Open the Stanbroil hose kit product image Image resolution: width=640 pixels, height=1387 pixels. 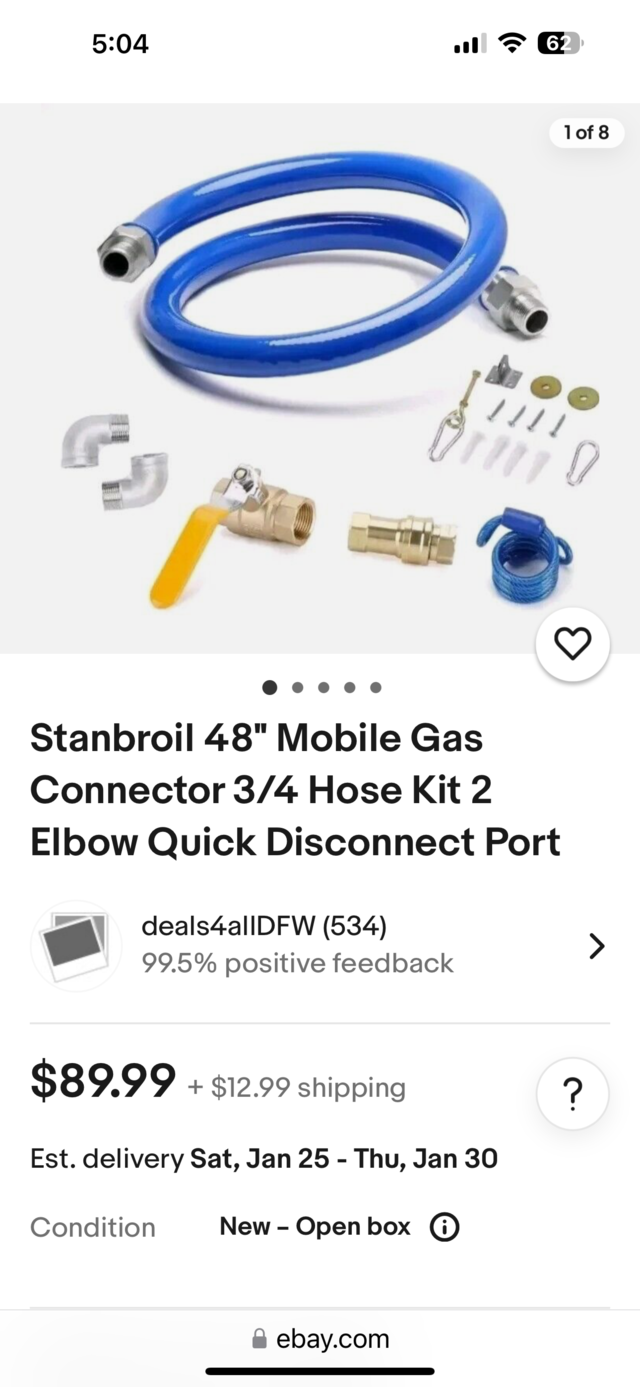[x=320, y=380]
